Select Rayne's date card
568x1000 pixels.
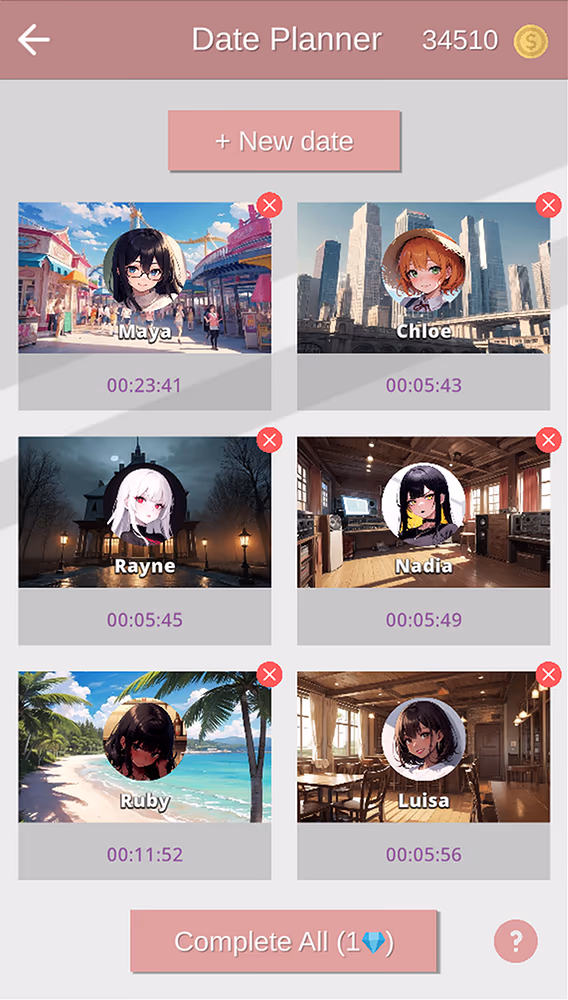[x=145, y=541]
